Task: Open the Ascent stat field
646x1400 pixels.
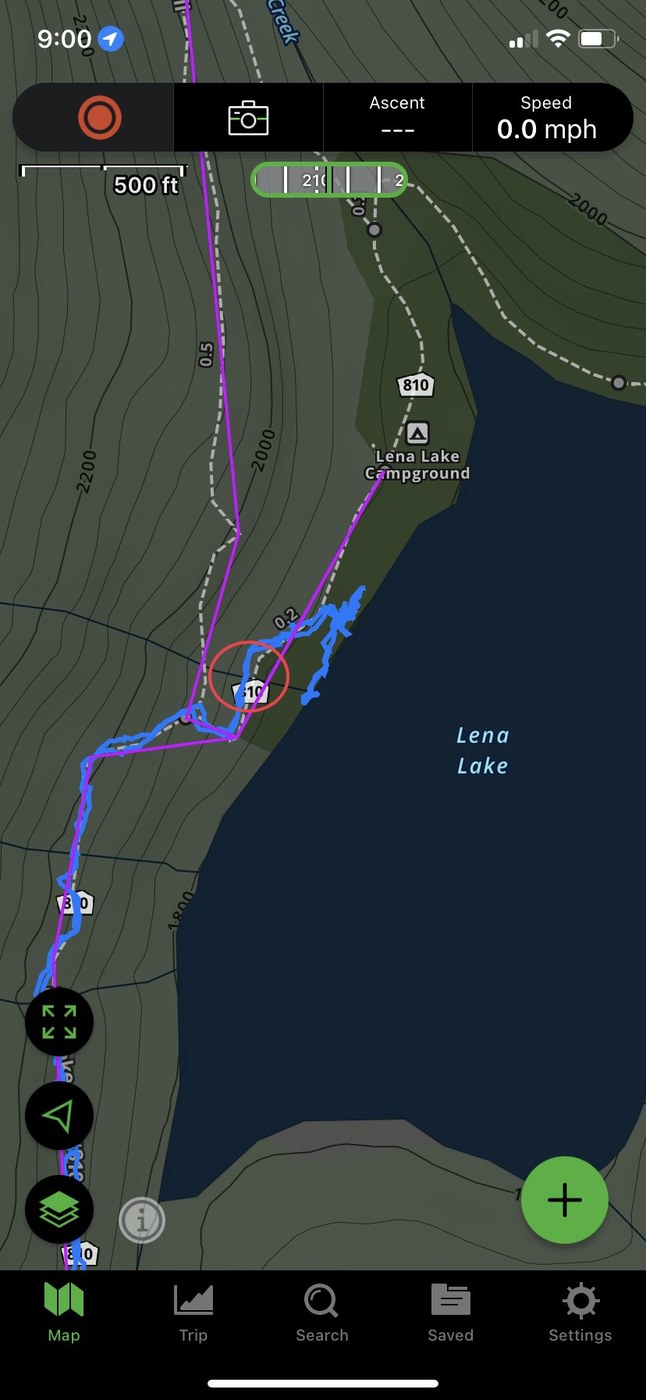Action: tap(397, 117)
